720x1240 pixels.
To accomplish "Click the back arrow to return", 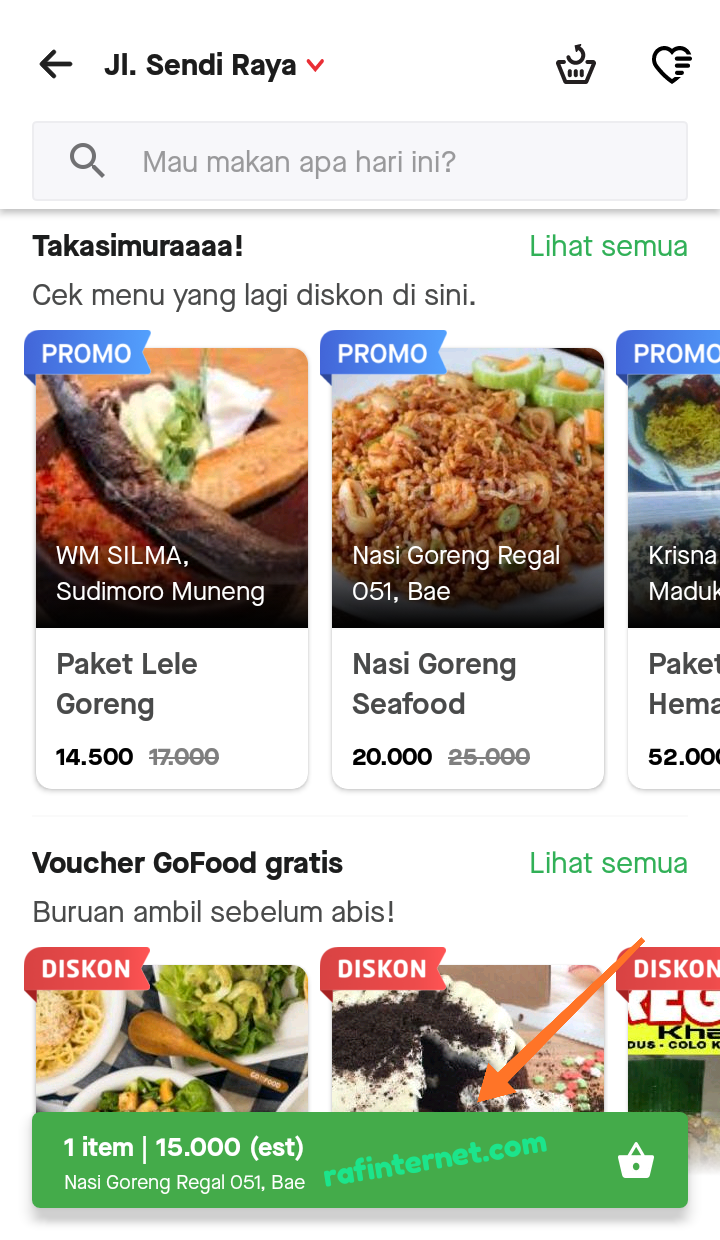I will (x=55, y=64).
